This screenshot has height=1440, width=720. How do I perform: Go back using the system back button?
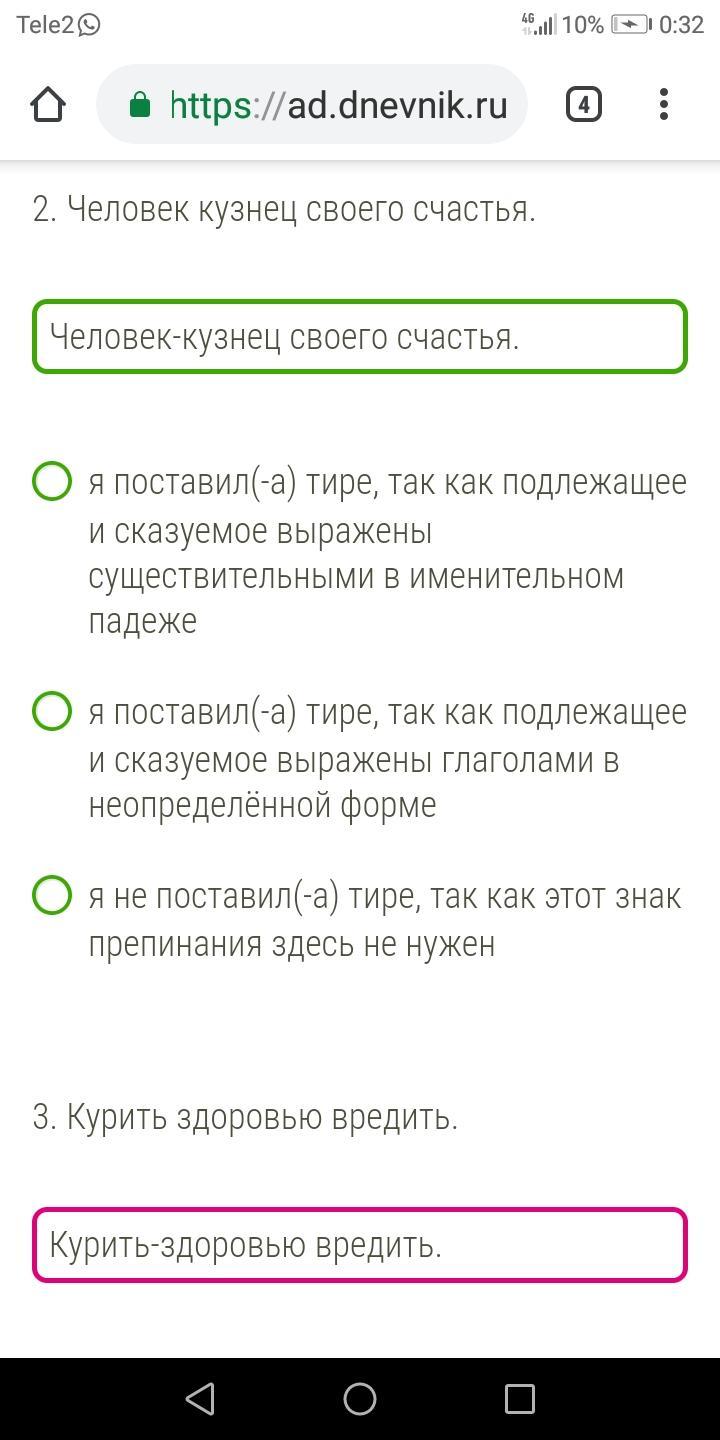coord(200,1398)
